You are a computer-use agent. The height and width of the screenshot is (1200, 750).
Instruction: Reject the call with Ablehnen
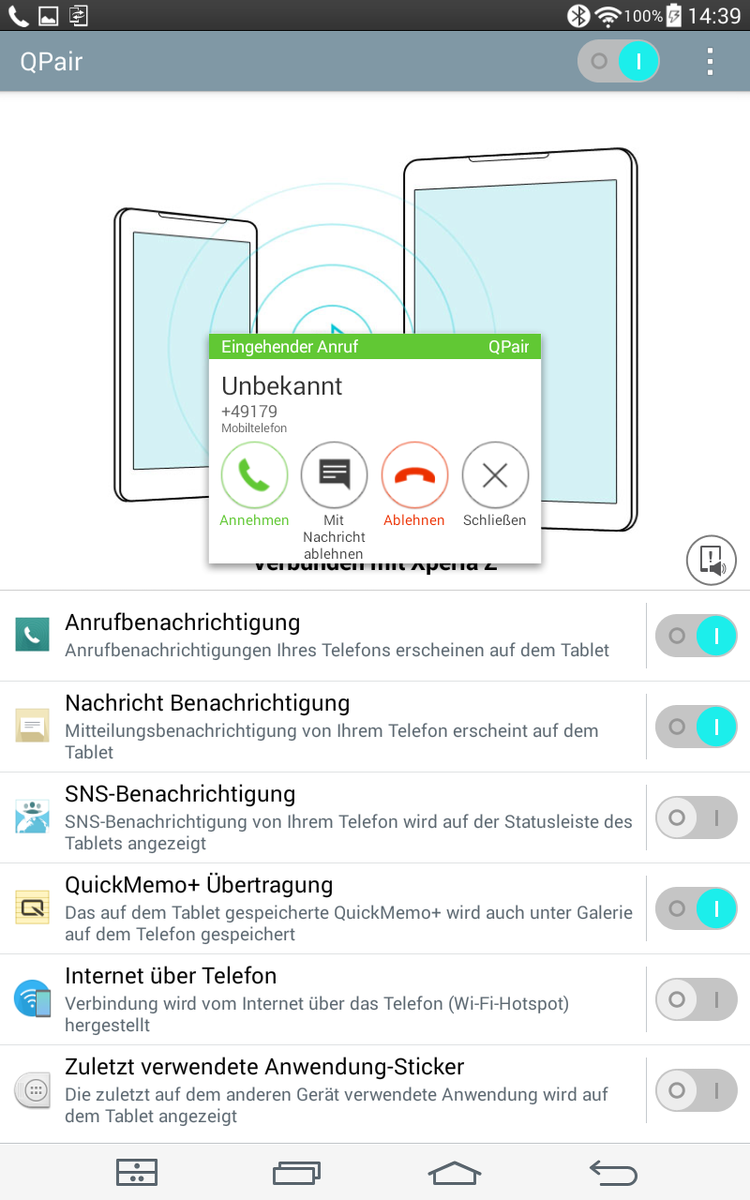coord(414,476)
